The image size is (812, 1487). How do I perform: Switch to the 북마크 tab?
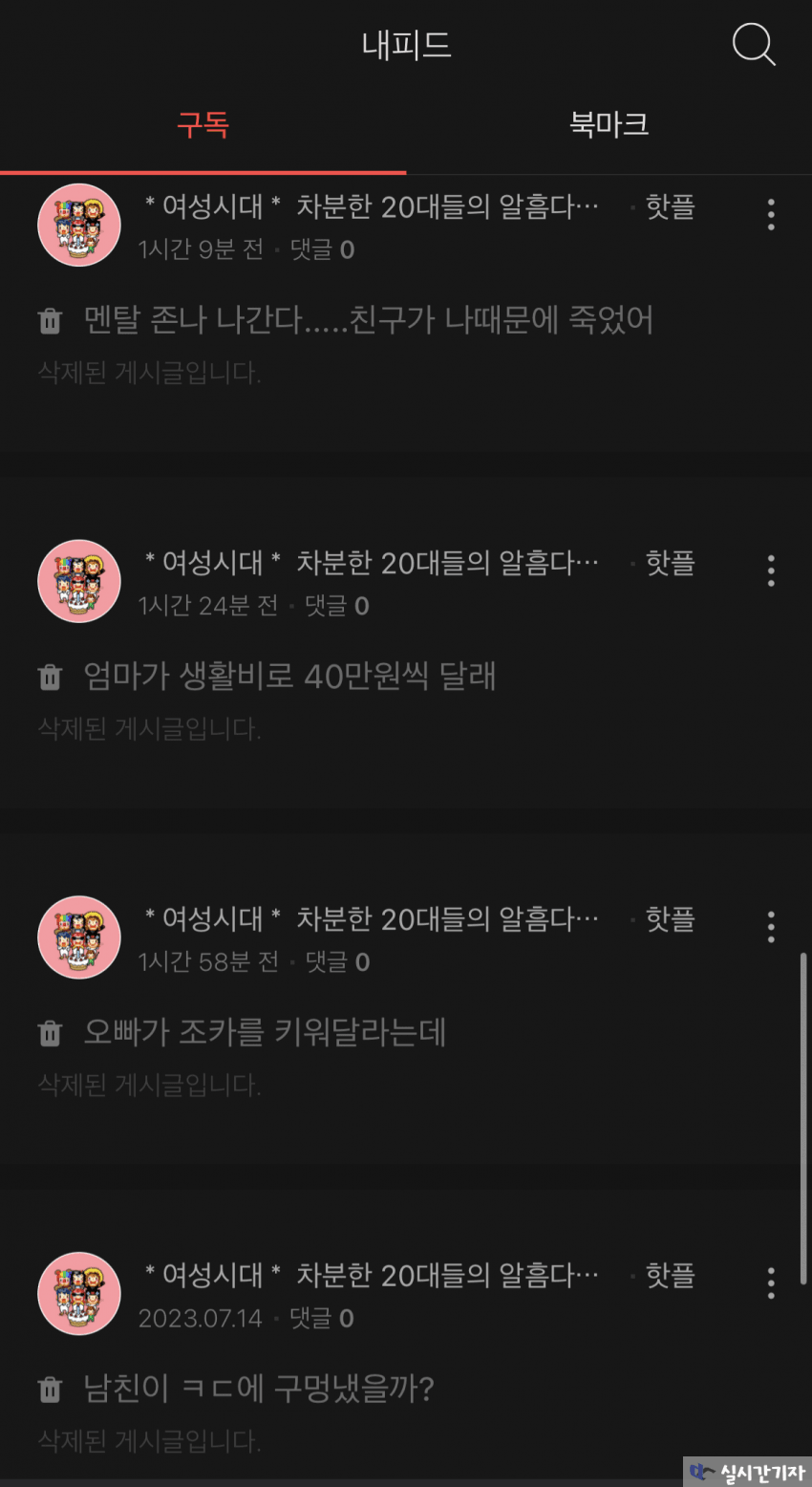pyautogui.click(x=609, y=124)
